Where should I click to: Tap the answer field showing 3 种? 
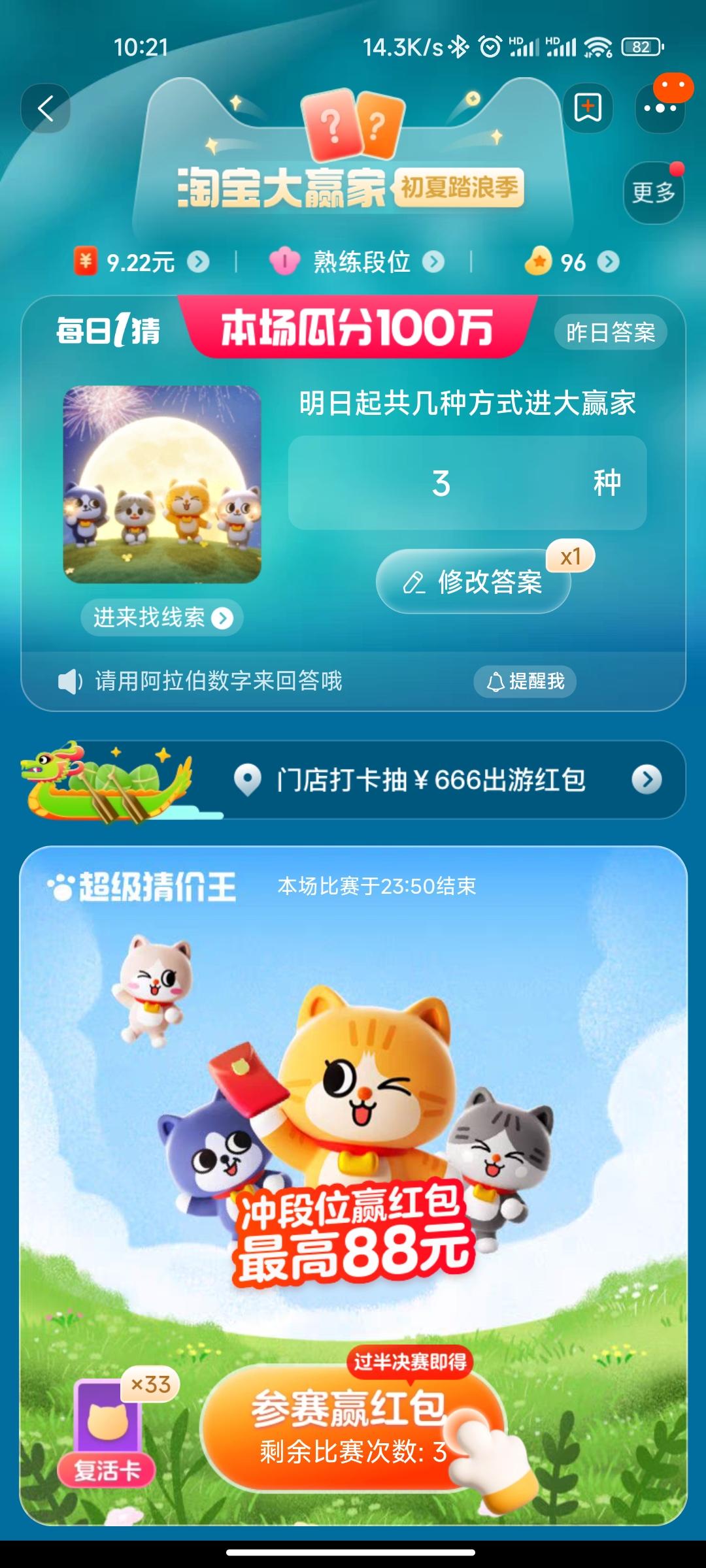[x=467, y=483]
